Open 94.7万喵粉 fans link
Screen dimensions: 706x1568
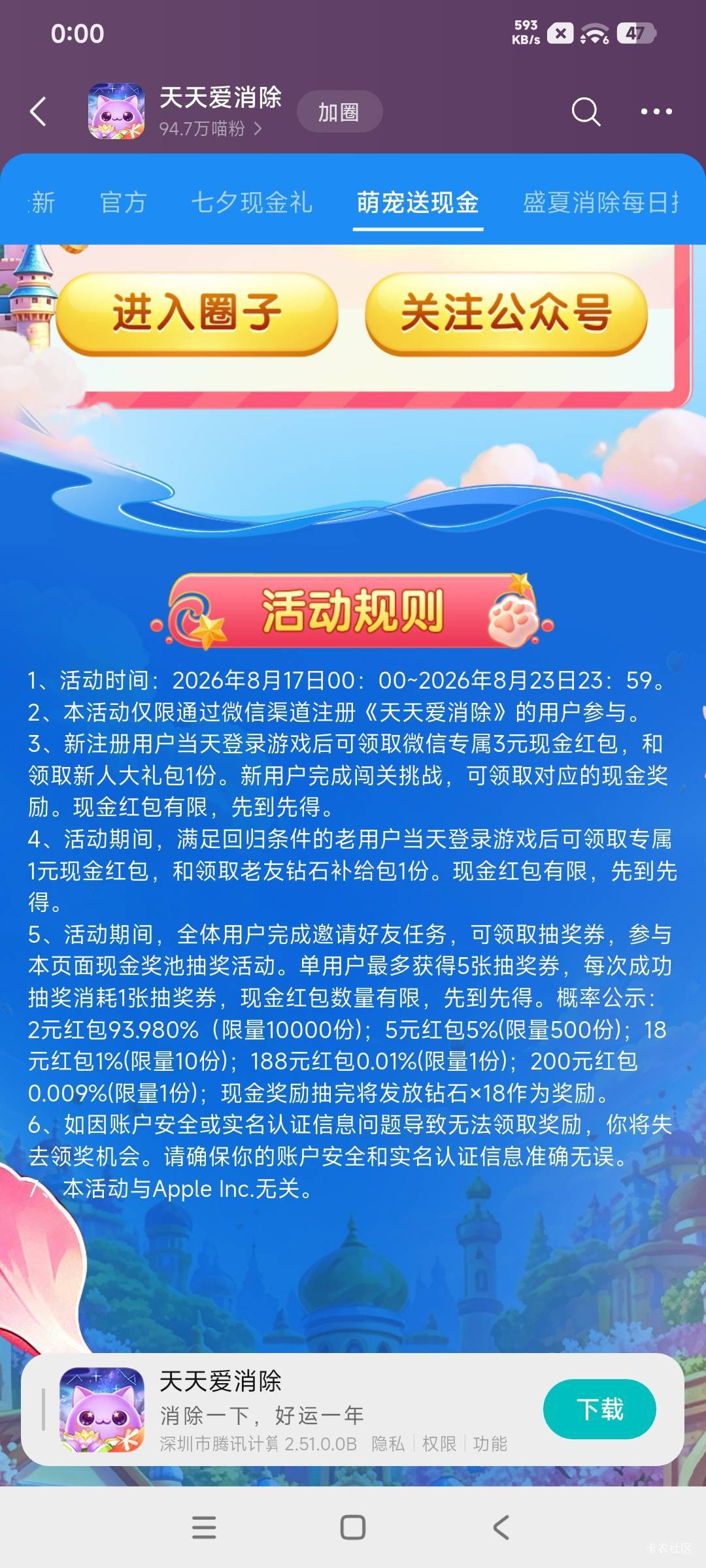210,129
